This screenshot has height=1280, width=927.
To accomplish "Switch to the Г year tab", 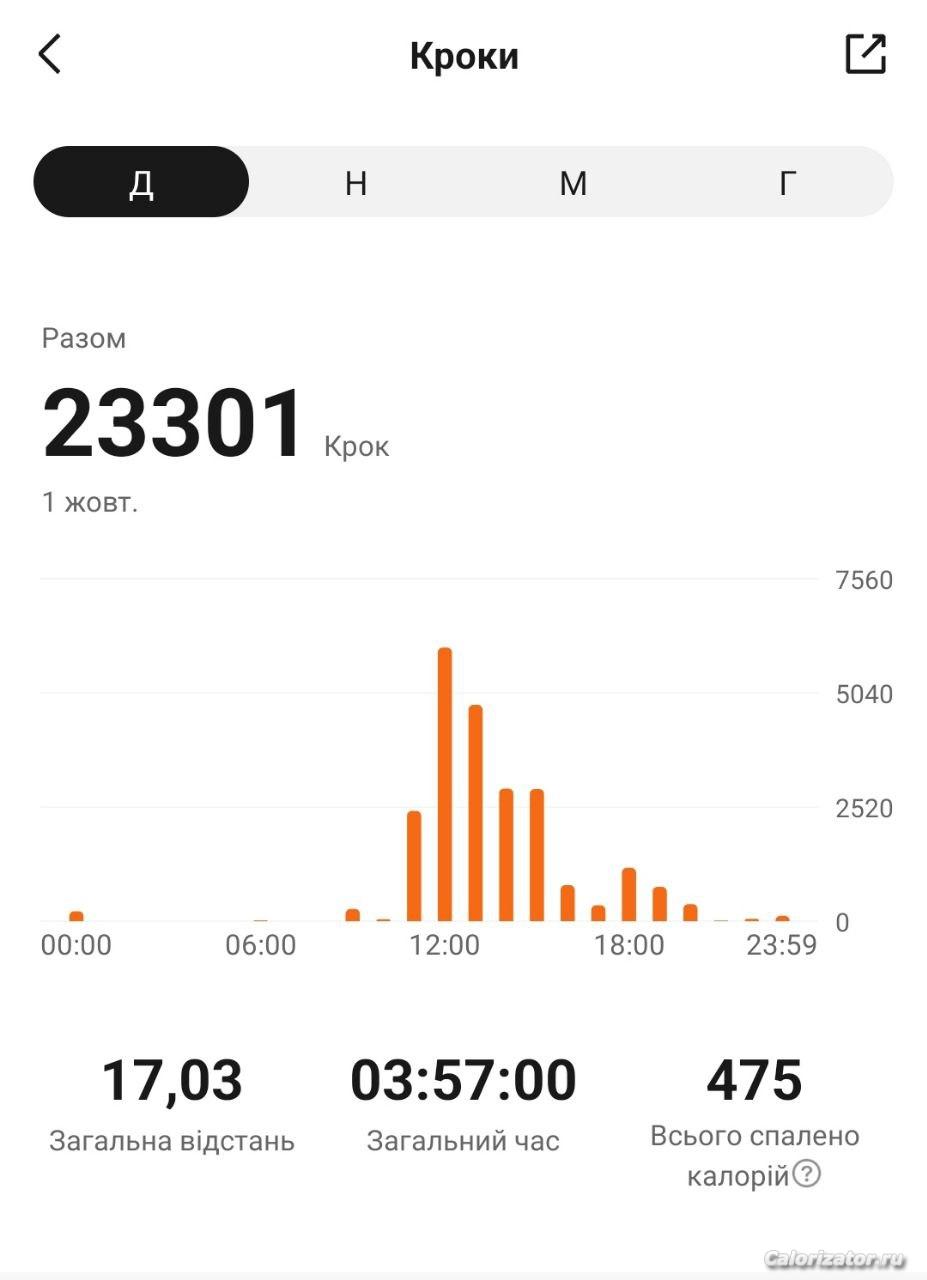I will [x=787, y=183].
